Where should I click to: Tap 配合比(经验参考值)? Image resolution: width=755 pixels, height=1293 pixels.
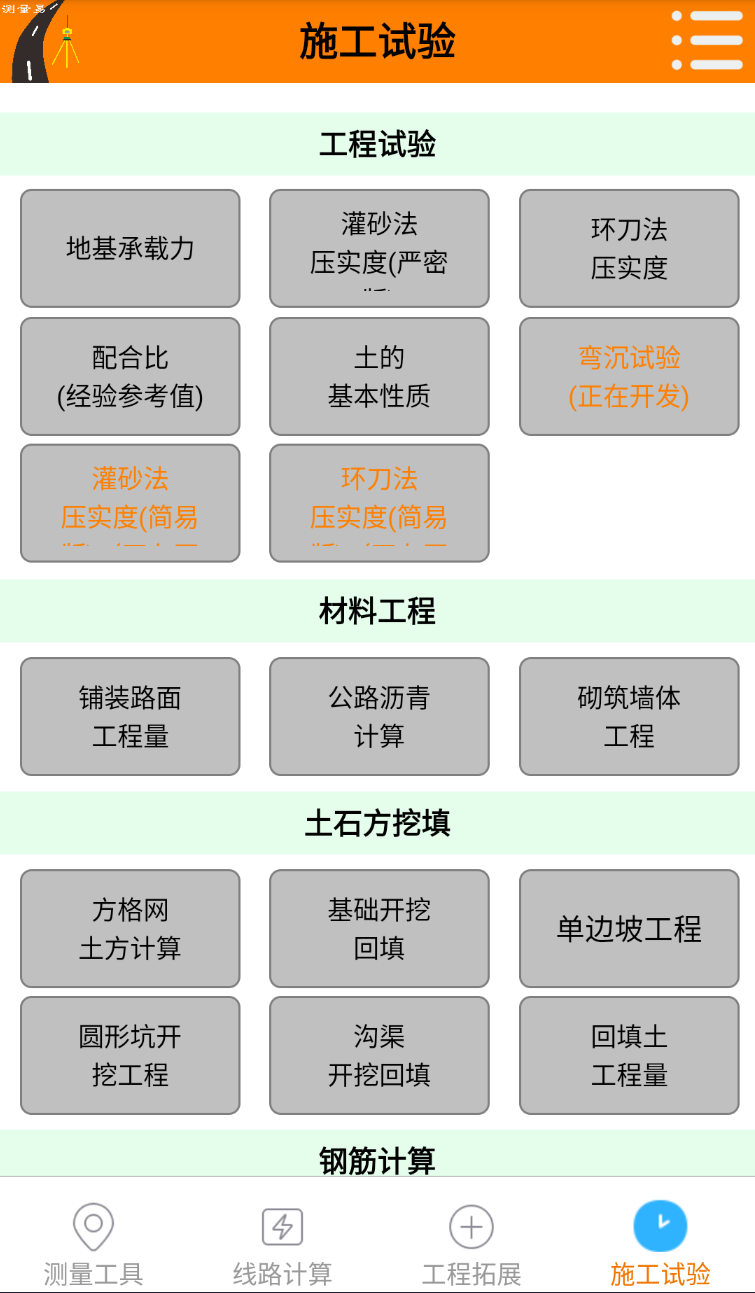pyautogui.click(x=129, y=376)
